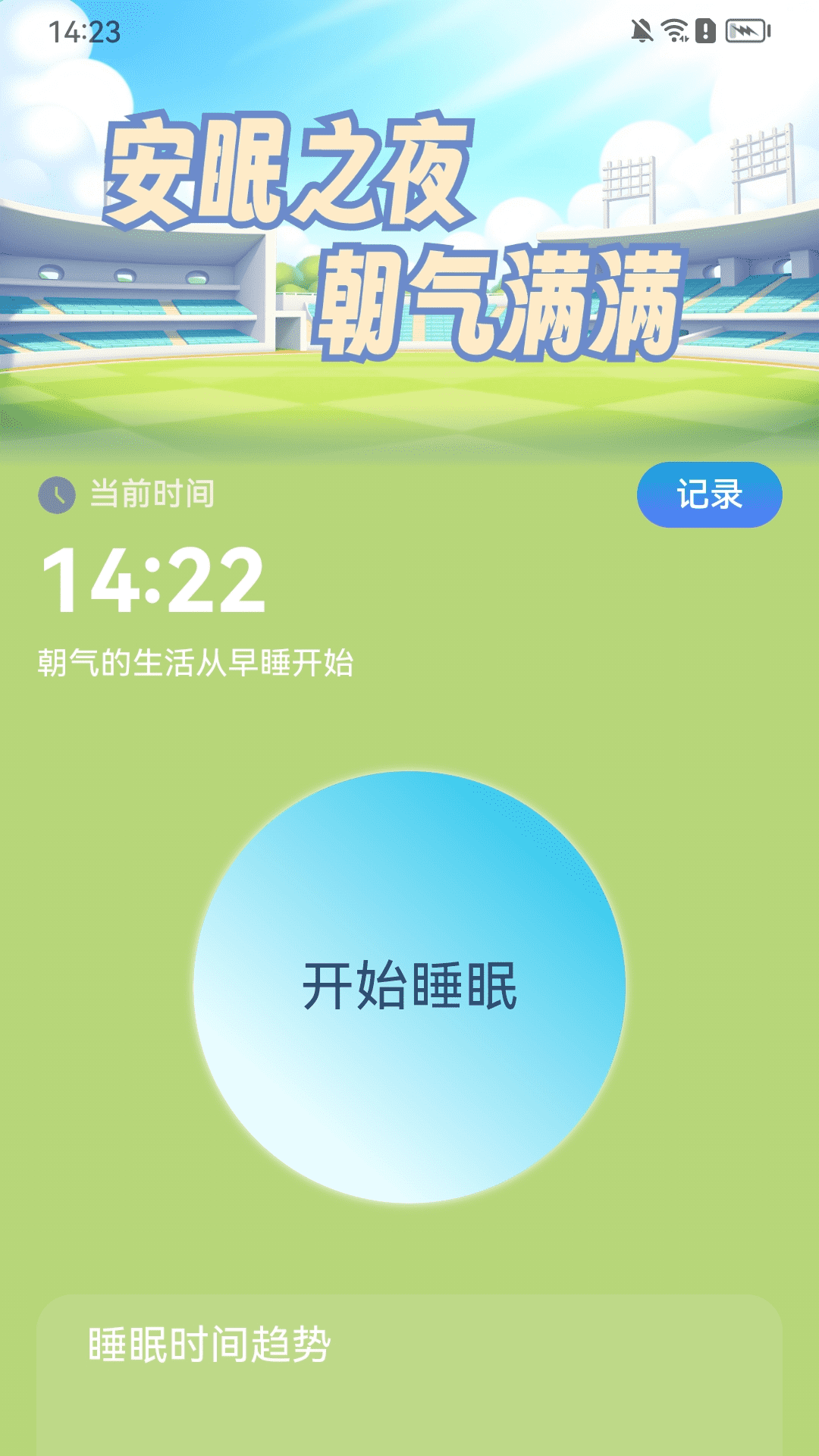Tap the 开始睡眠 circle to start sleep
Image resolution: width=819 pixels, height=1456 pixels.
[409, 987]
